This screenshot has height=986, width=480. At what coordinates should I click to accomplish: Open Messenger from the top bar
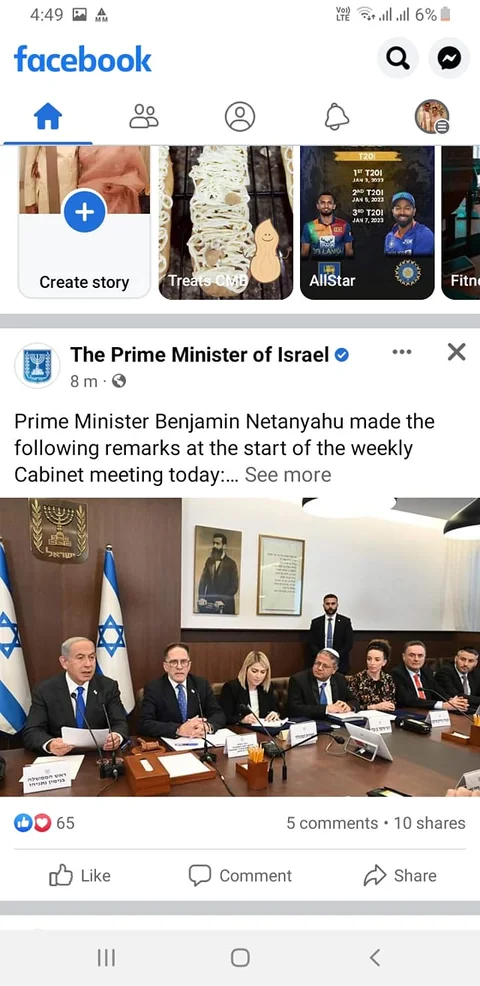(449, 58)
